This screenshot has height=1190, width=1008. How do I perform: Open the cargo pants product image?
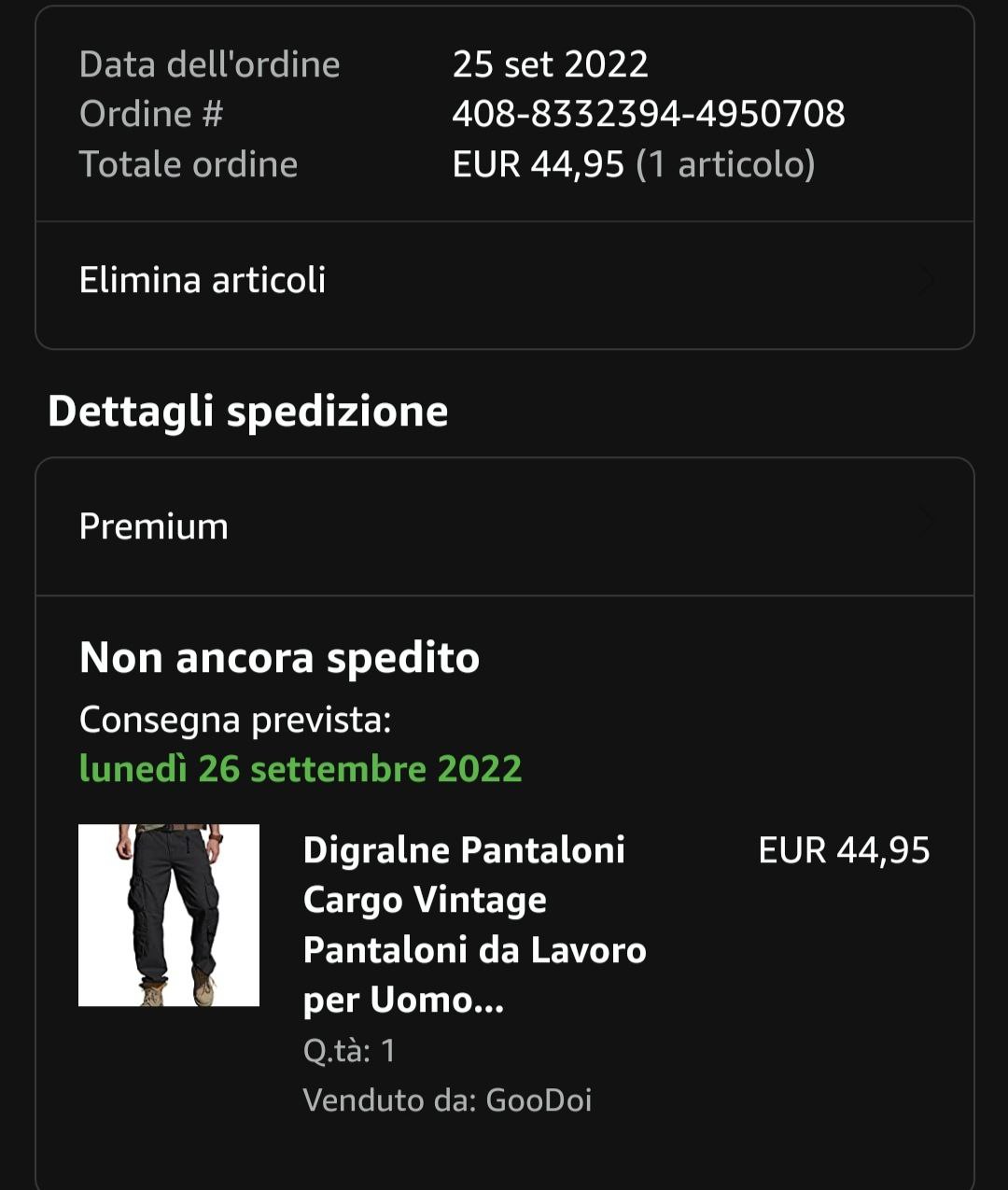[169, 915]
